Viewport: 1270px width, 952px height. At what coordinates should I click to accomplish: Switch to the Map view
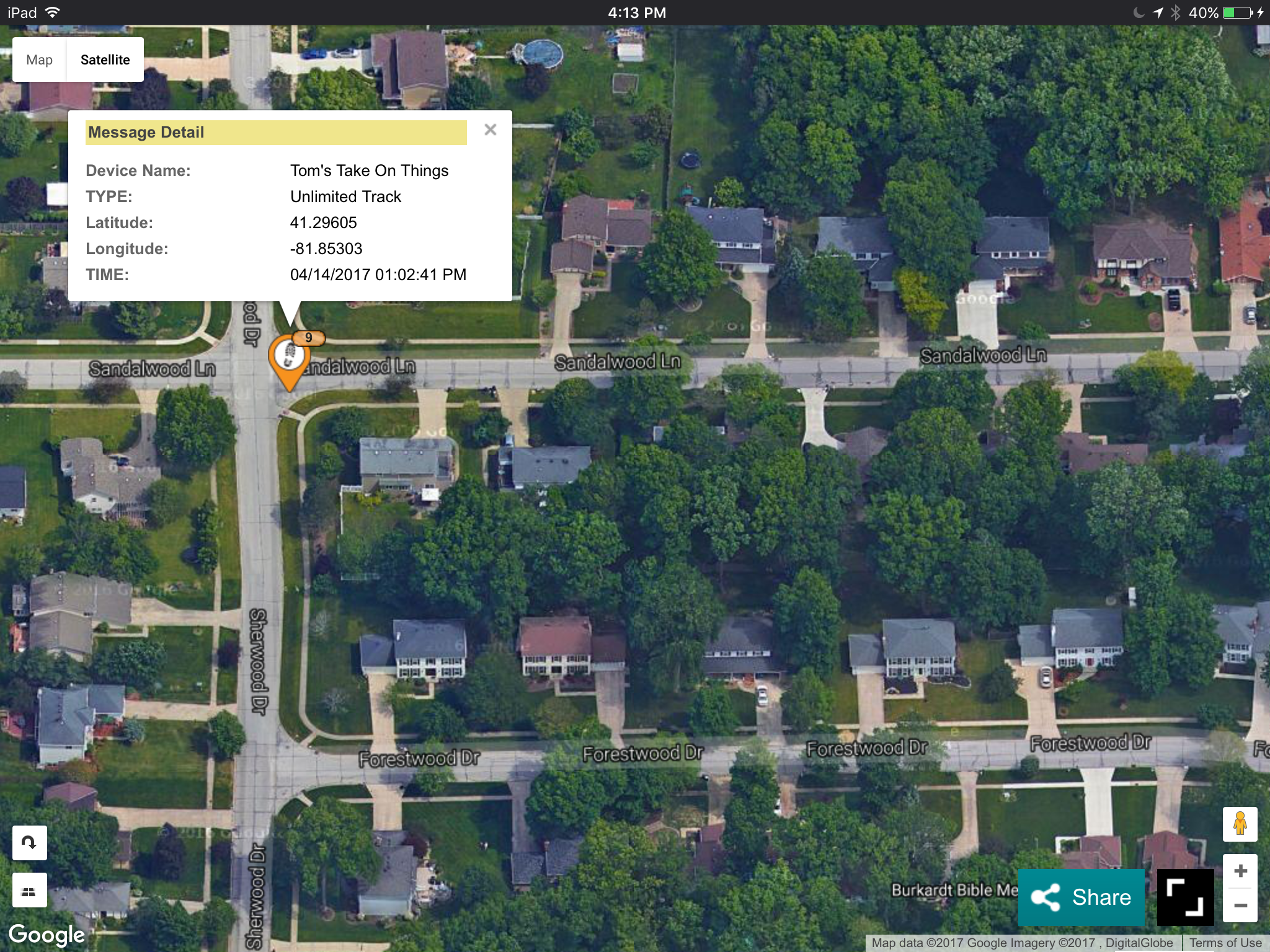(39, 59)
